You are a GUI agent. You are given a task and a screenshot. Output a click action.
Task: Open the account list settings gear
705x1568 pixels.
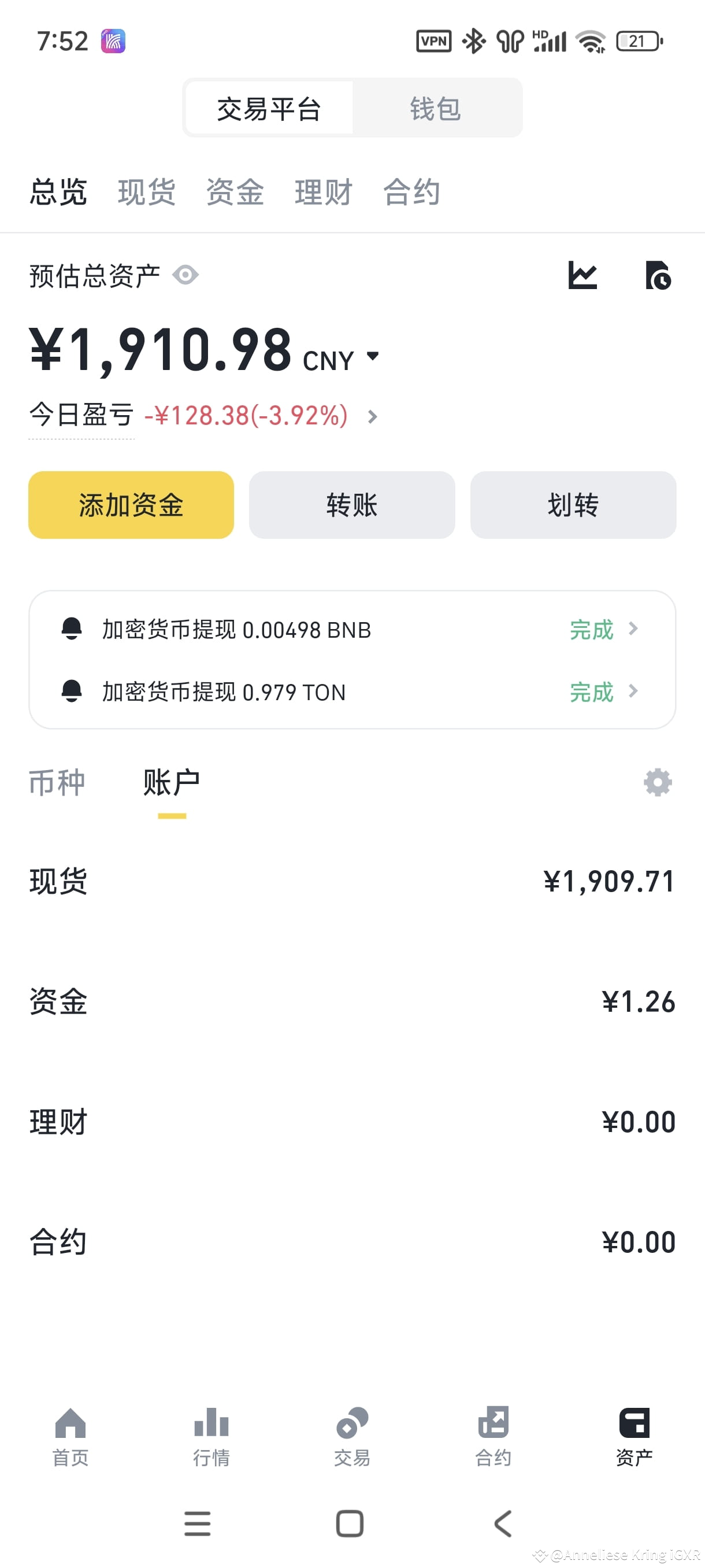[x=658, y=782]
